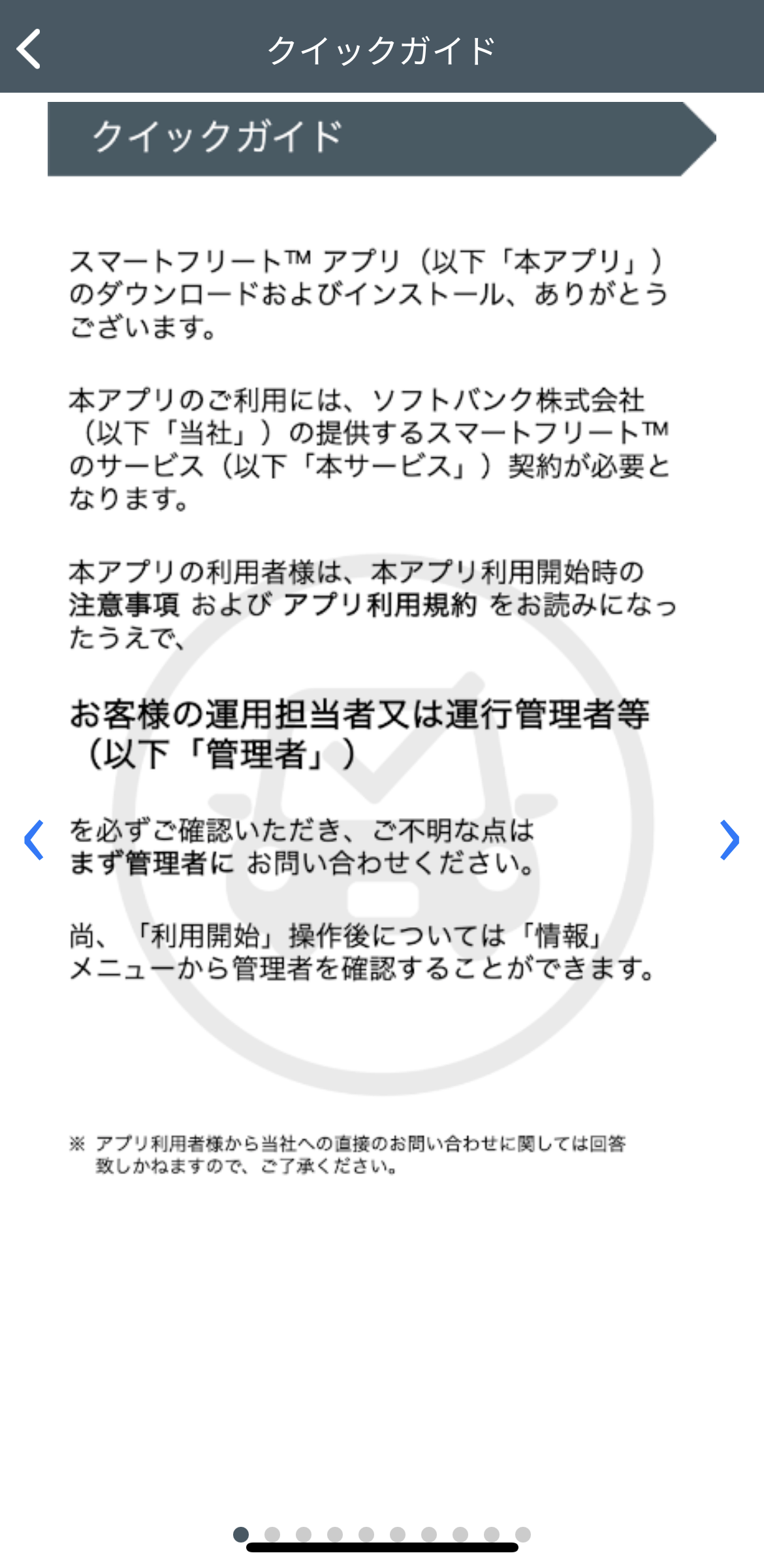The width and height of the screenshot is (764, 1568).
Task: Advance to the next guide page
Action: (x=729, y=840)
